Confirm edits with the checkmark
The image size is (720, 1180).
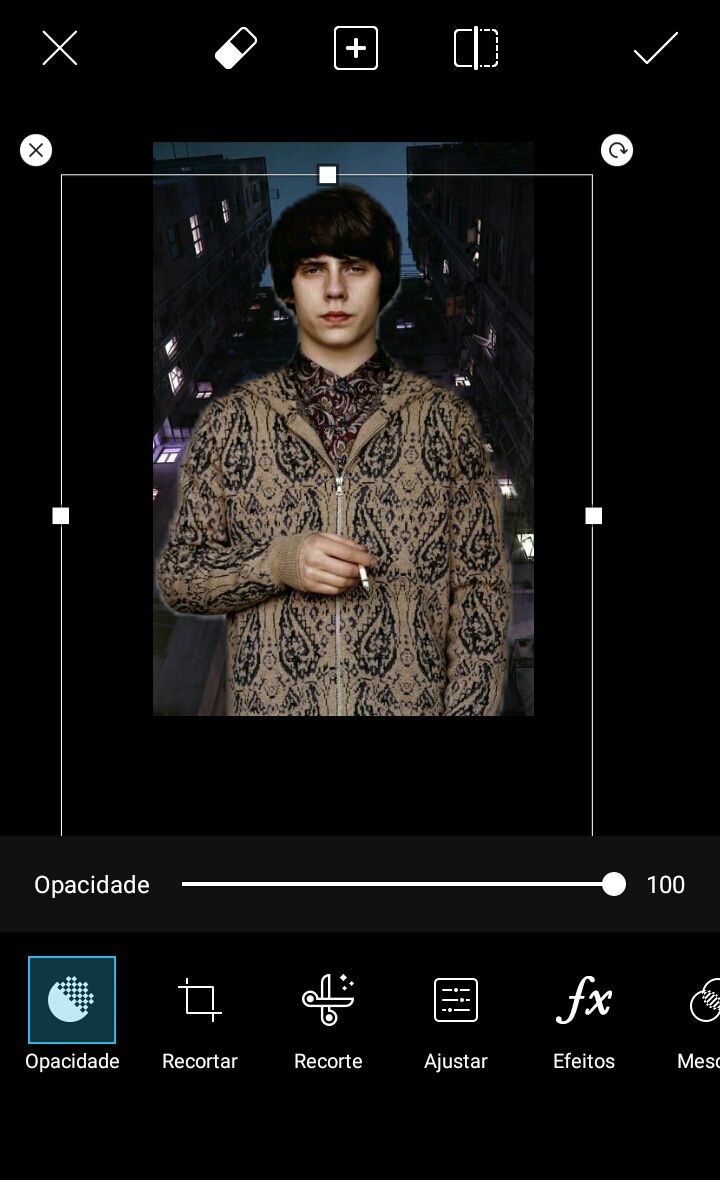(655, 48)
